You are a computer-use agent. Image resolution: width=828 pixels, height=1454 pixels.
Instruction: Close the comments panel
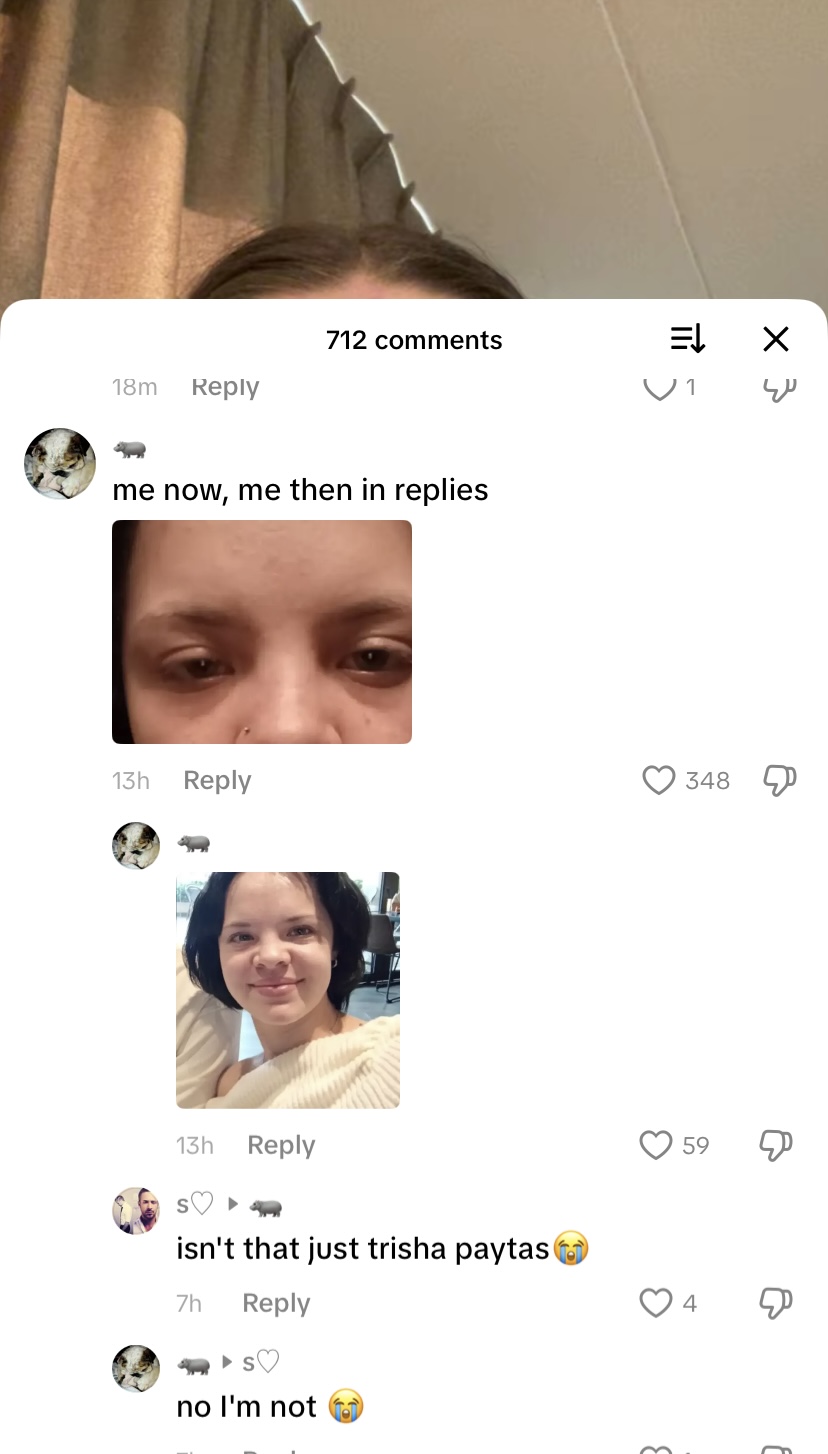pyautogui.click(x=776, y=340)
